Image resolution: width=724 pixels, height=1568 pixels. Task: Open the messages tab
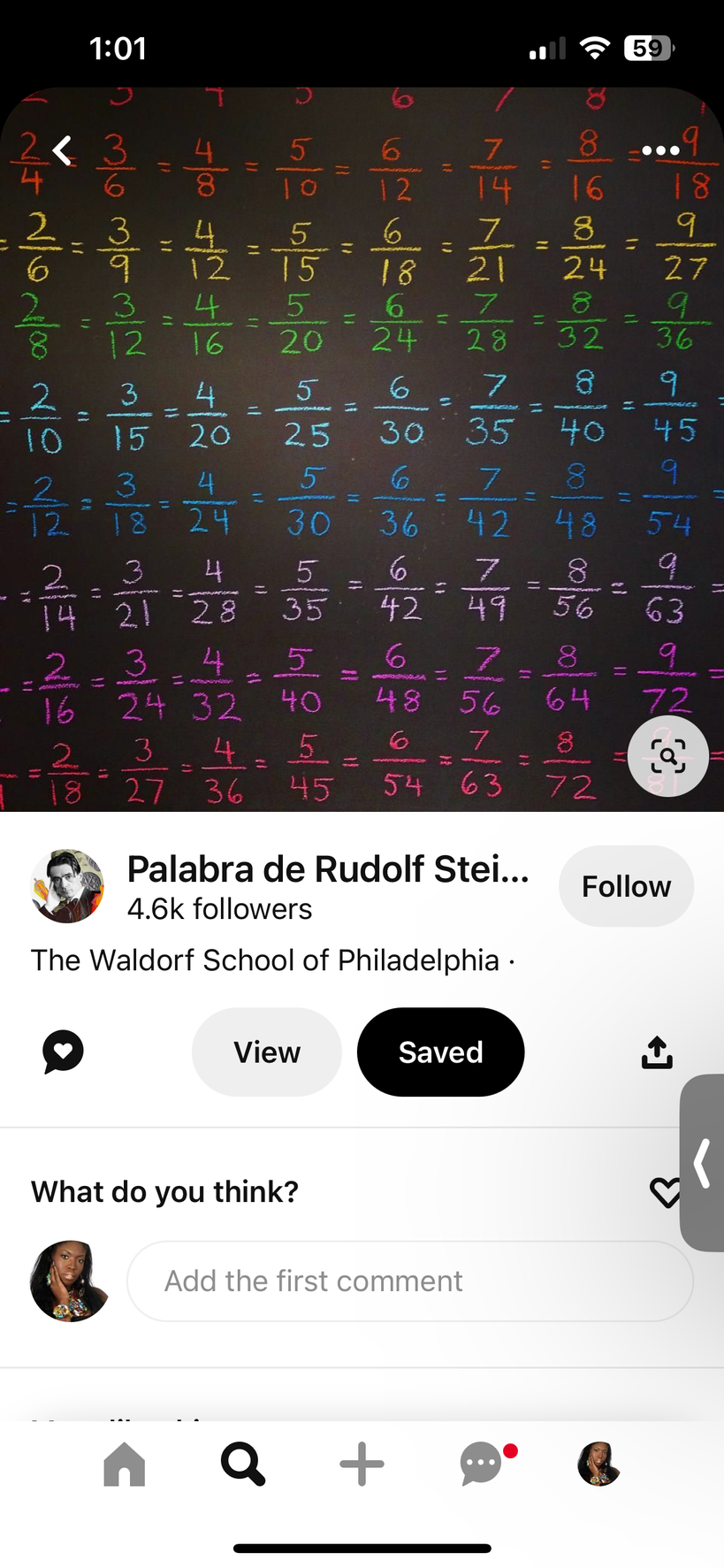tap(483, 1464)
